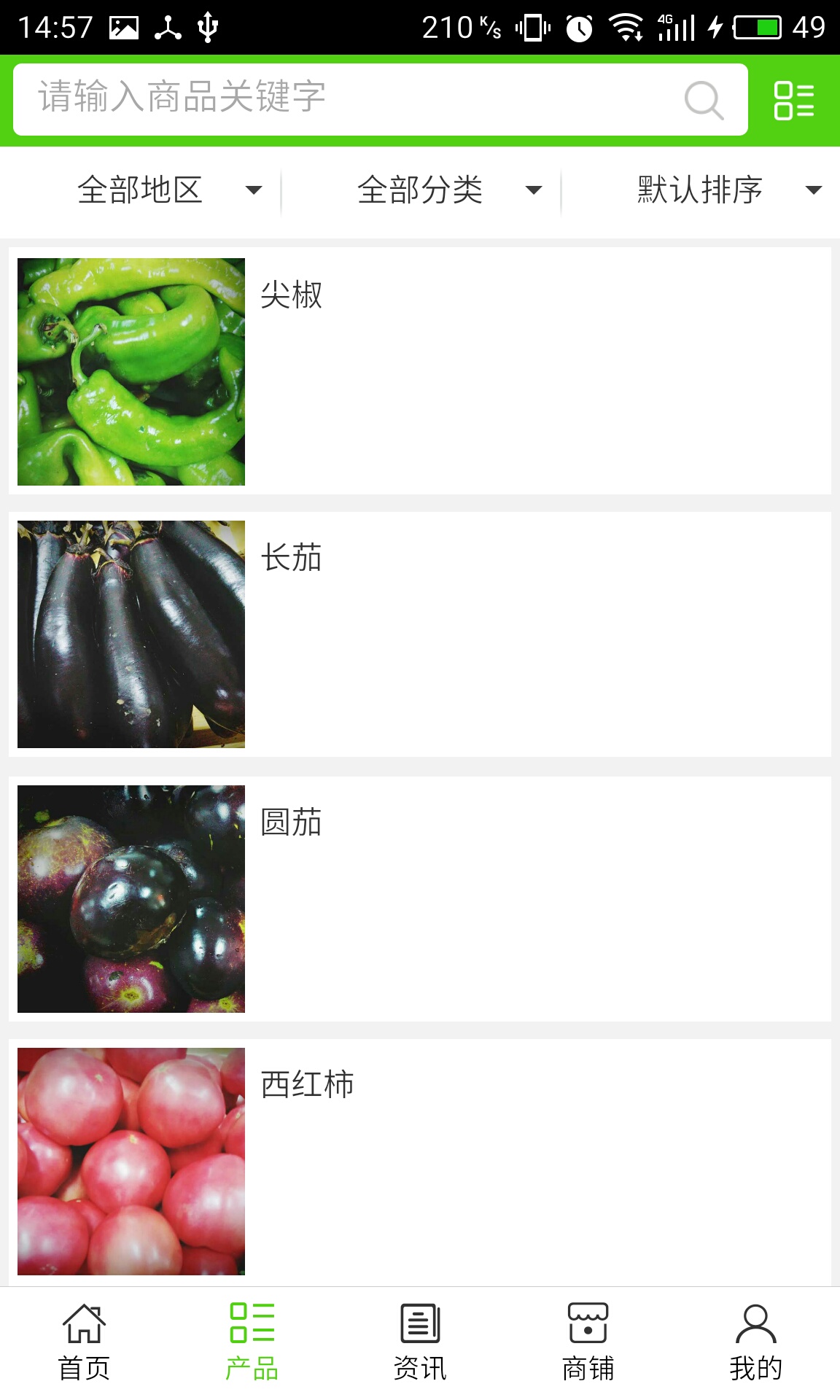Image resolution: width=840 pixels, height=1400 pixels.
Task: Switch the list layout view icon
Action: [x=793, y=100]
